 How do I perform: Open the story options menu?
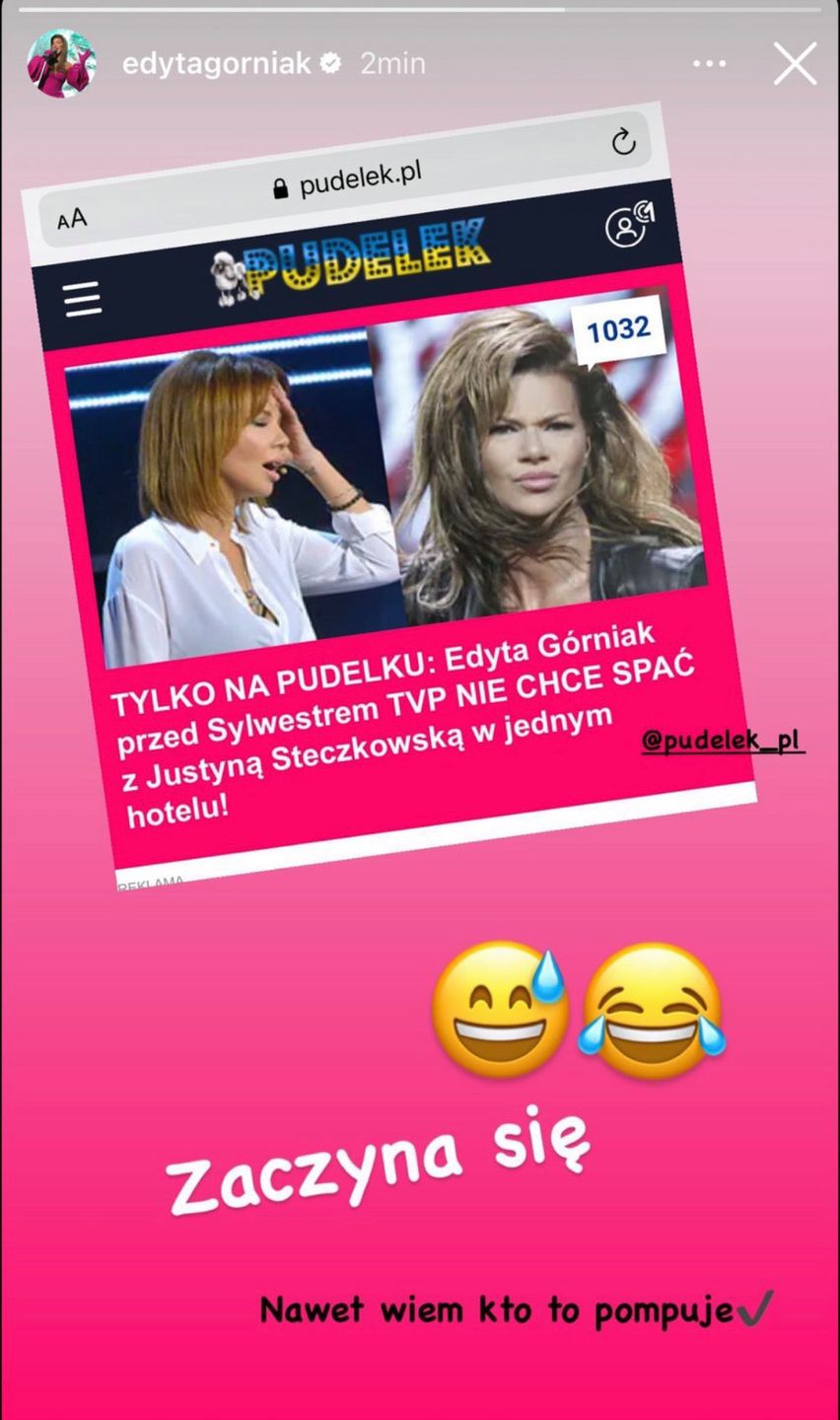[709, 64]
